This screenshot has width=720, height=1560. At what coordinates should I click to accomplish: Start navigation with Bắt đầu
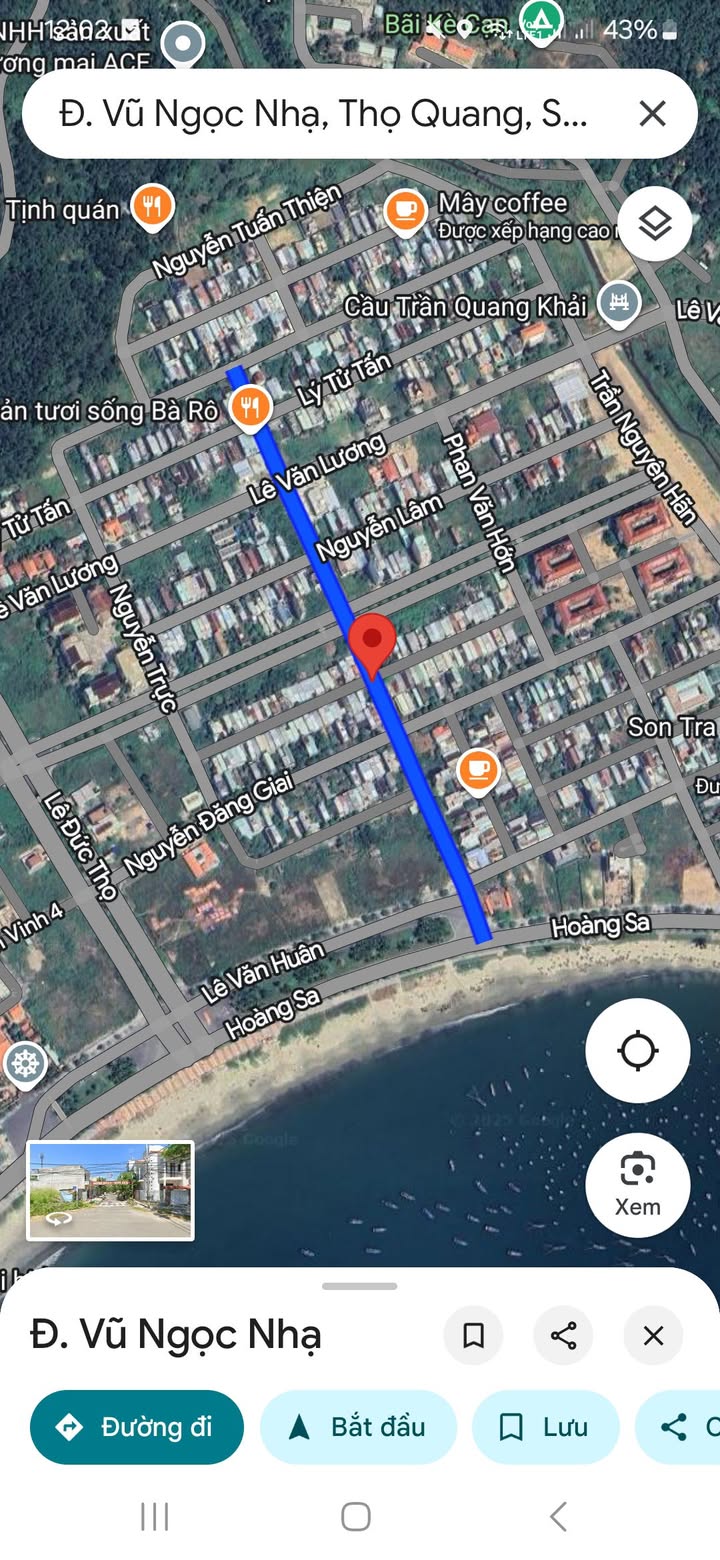coord(358,1427)
